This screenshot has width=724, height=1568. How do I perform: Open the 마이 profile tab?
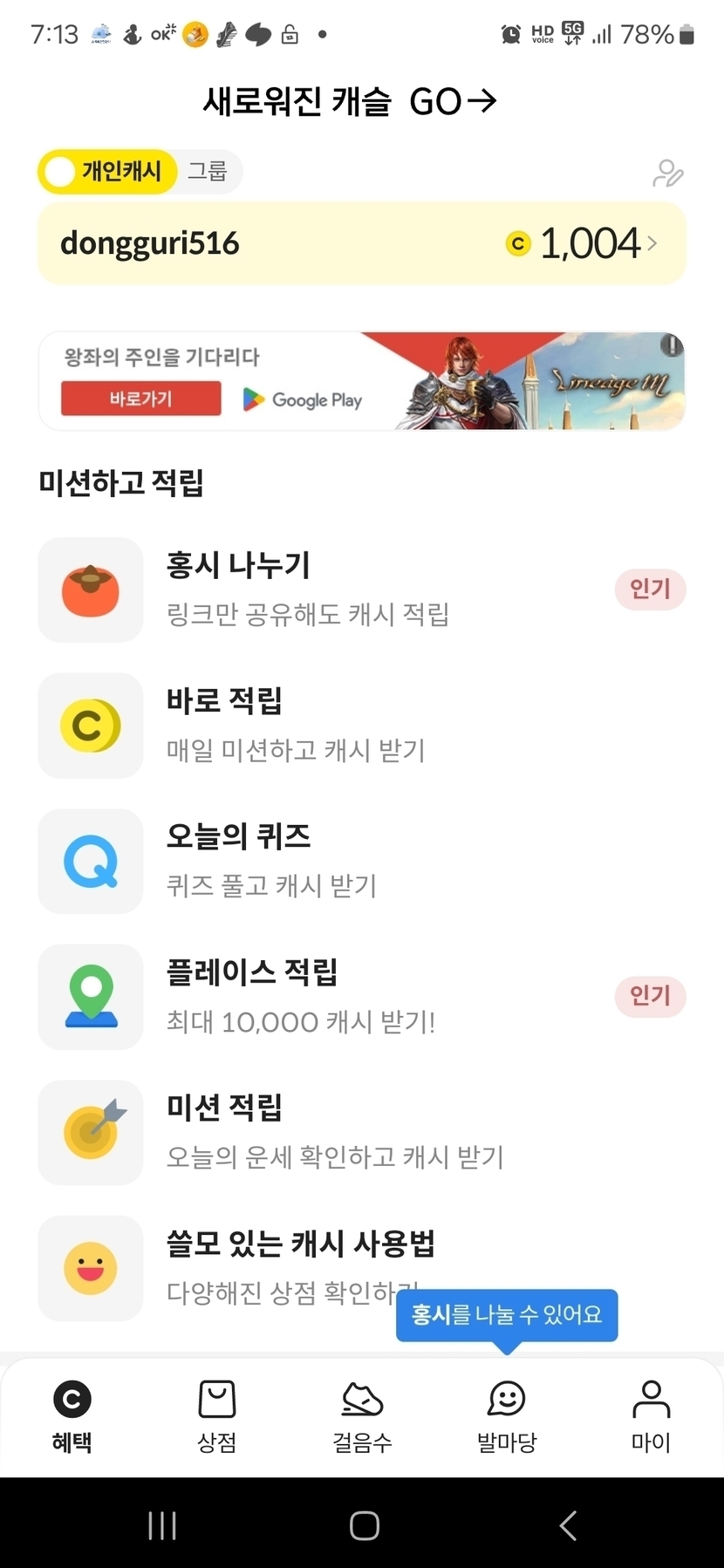click(651, 1416)
